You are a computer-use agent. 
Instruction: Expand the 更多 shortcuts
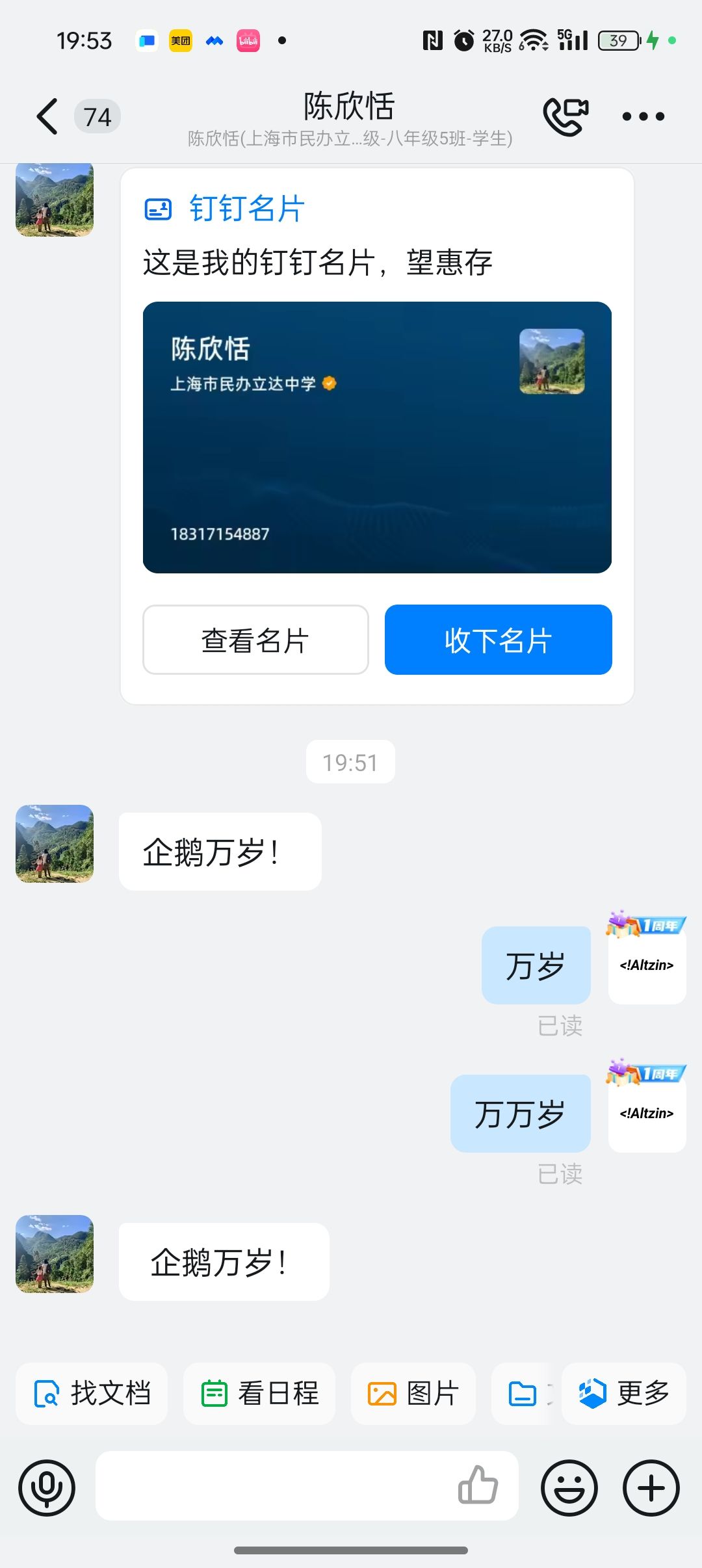pos(624,1394)
